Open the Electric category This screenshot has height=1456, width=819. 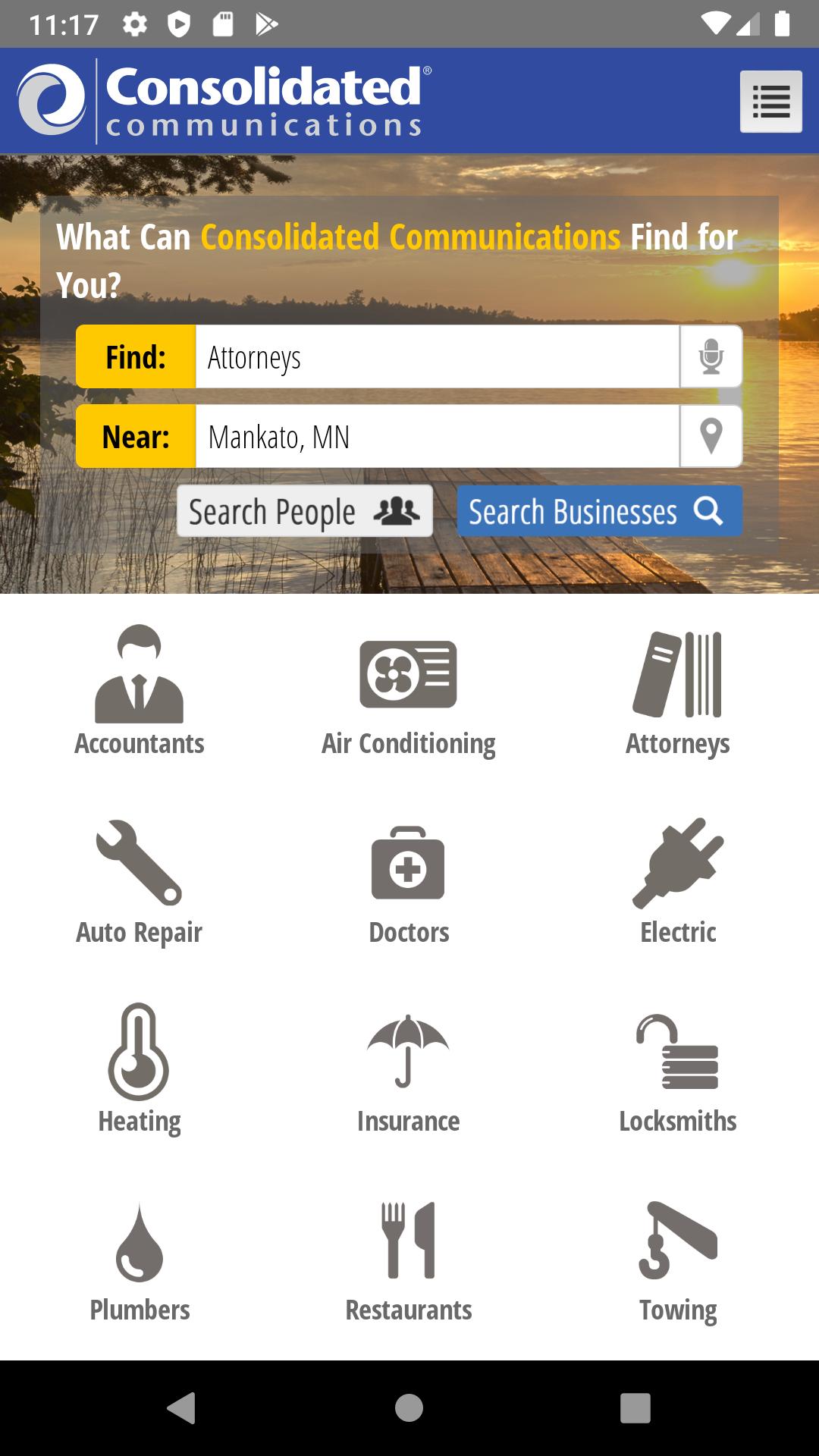pos(677,881)
